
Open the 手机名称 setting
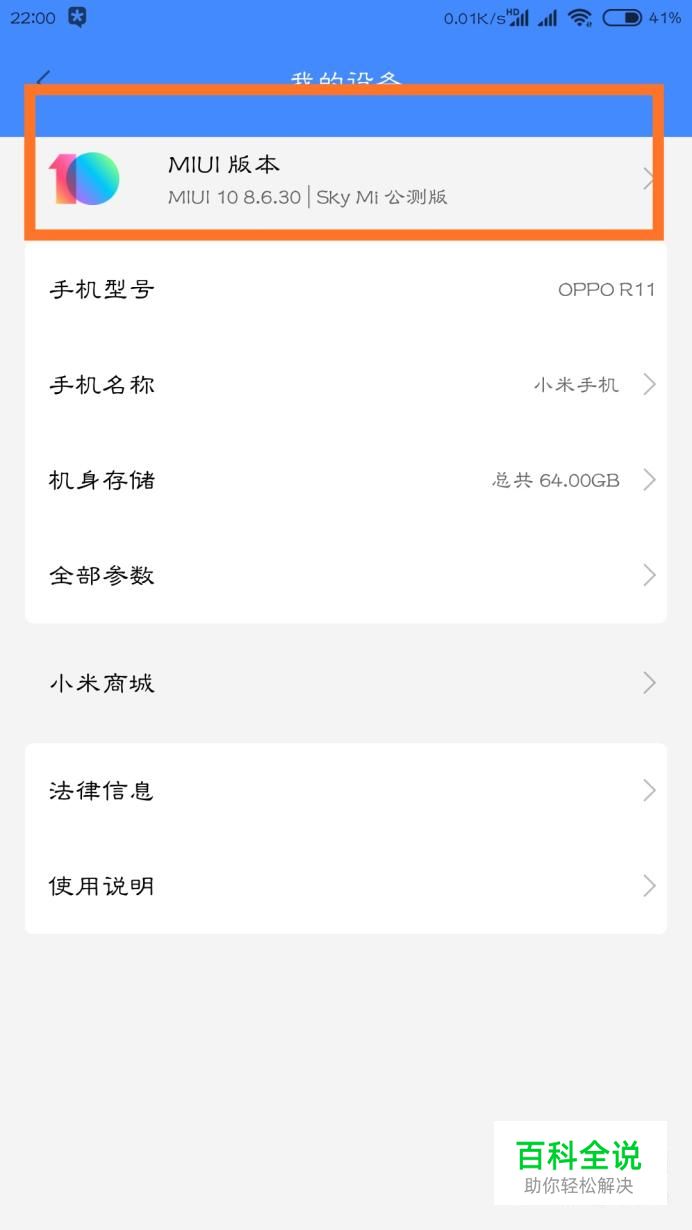pos(345,385)
